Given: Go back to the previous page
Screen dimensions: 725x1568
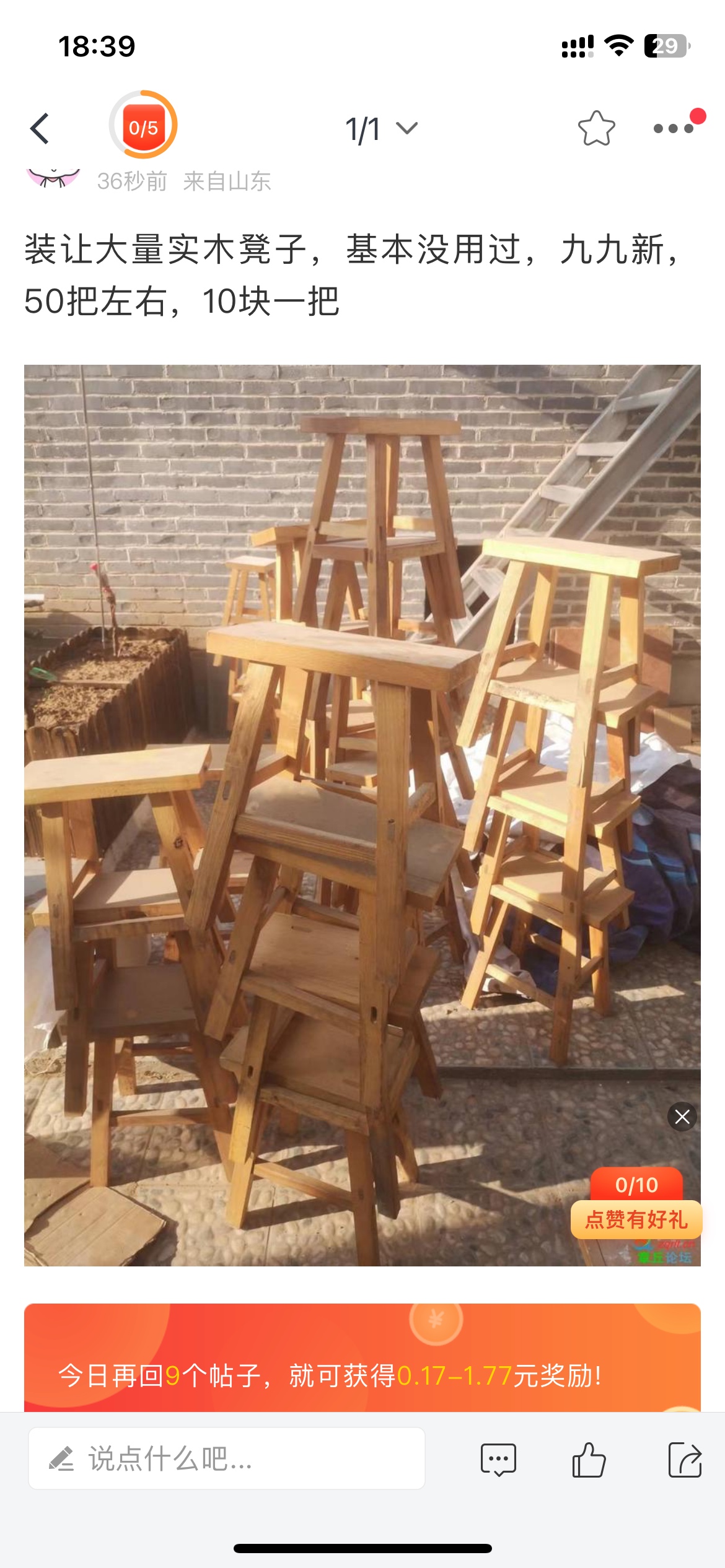Looking at the screenshot, I should (x=40, y=129).
